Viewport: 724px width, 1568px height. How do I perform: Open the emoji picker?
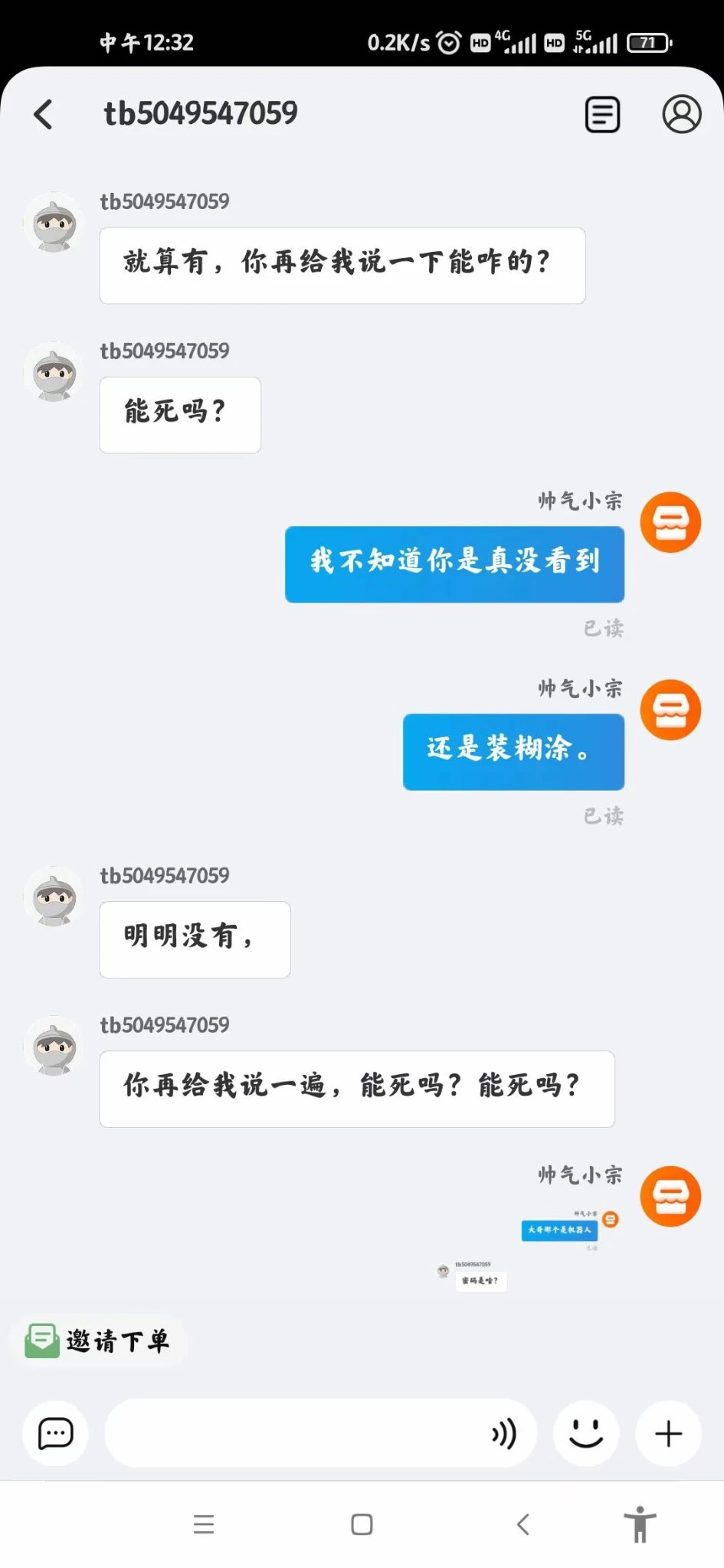coord(586,1433)
